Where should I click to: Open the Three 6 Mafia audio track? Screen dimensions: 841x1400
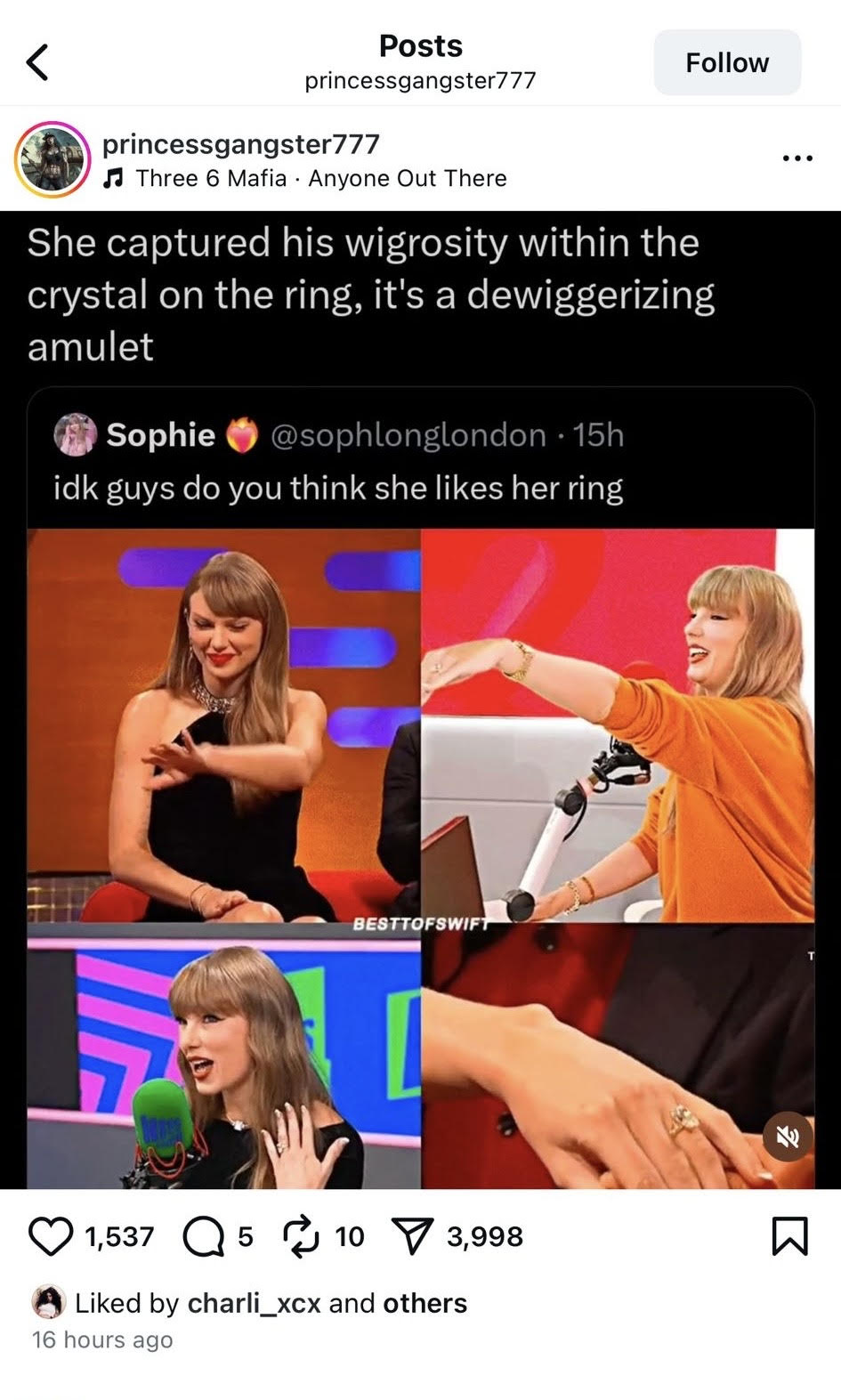320,178
